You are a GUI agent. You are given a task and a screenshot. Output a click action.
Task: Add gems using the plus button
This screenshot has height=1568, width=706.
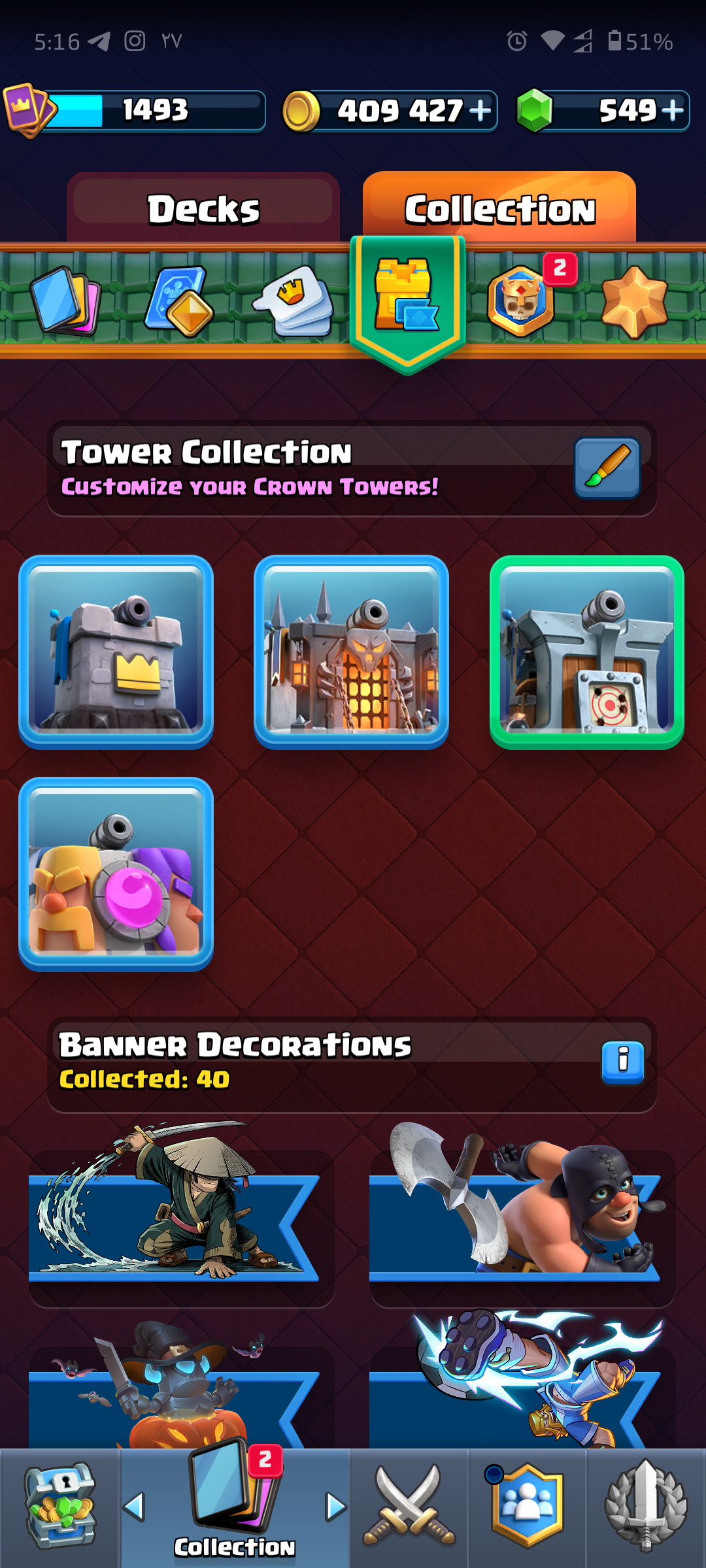tap(672, 110)
